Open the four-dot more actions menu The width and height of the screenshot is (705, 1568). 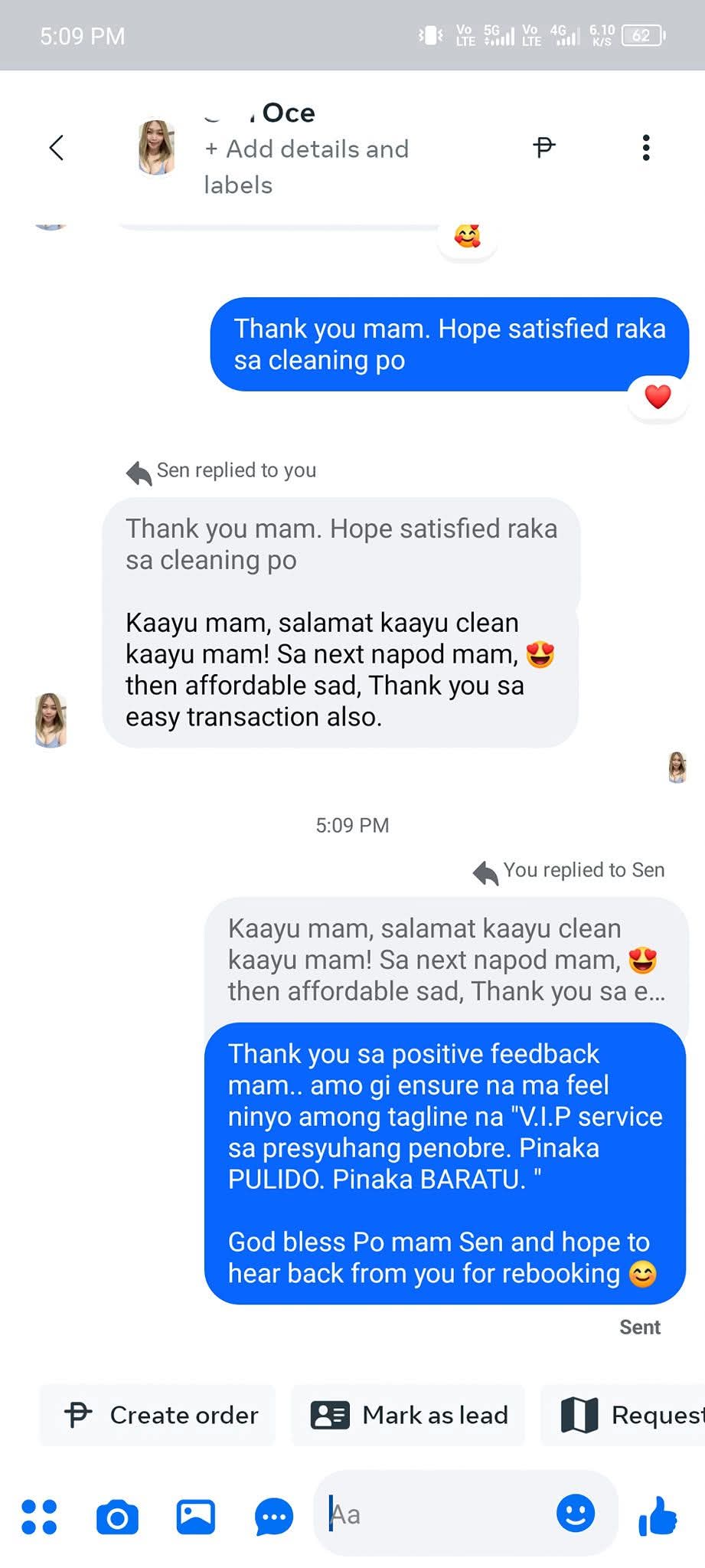pos(39,1516)
